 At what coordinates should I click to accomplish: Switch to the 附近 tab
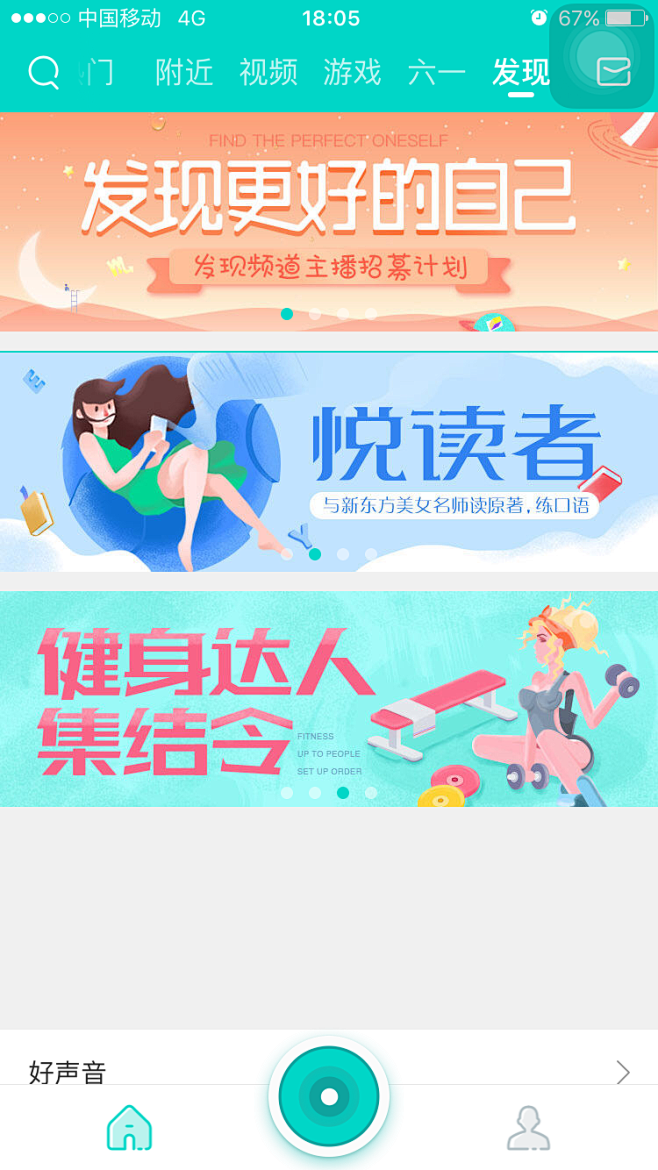click(x=184, y=73)
